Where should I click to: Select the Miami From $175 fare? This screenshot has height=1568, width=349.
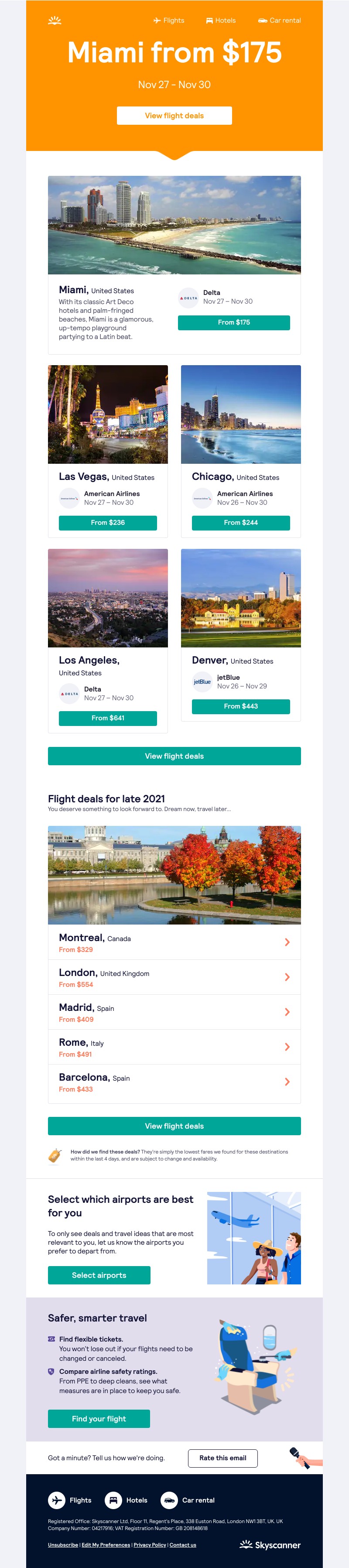[x=233, y=322]
